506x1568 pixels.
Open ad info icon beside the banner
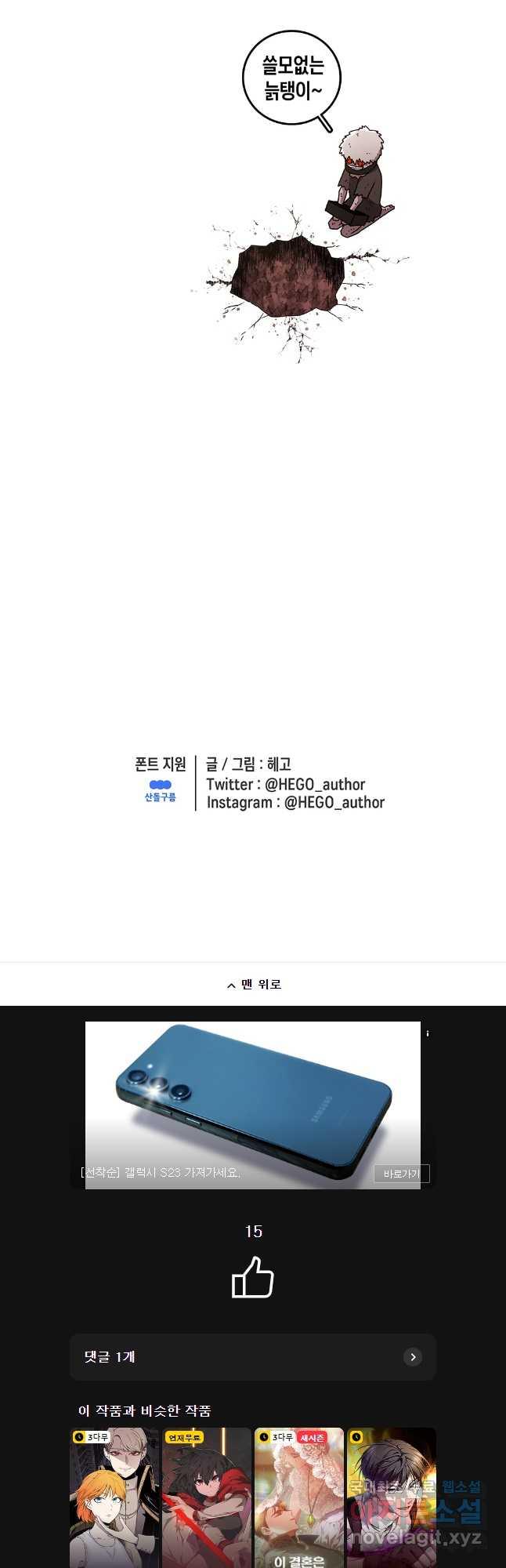[x=428, y=1033]
